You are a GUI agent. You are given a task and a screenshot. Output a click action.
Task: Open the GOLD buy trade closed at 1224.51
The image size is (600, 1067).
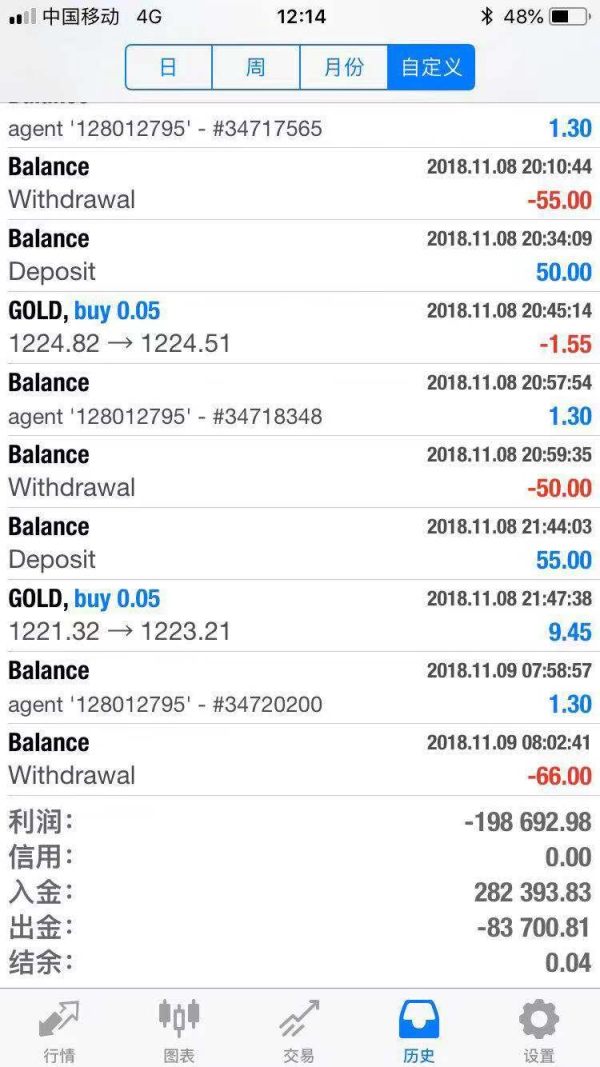pyautogui.click(x=300, y=328)
